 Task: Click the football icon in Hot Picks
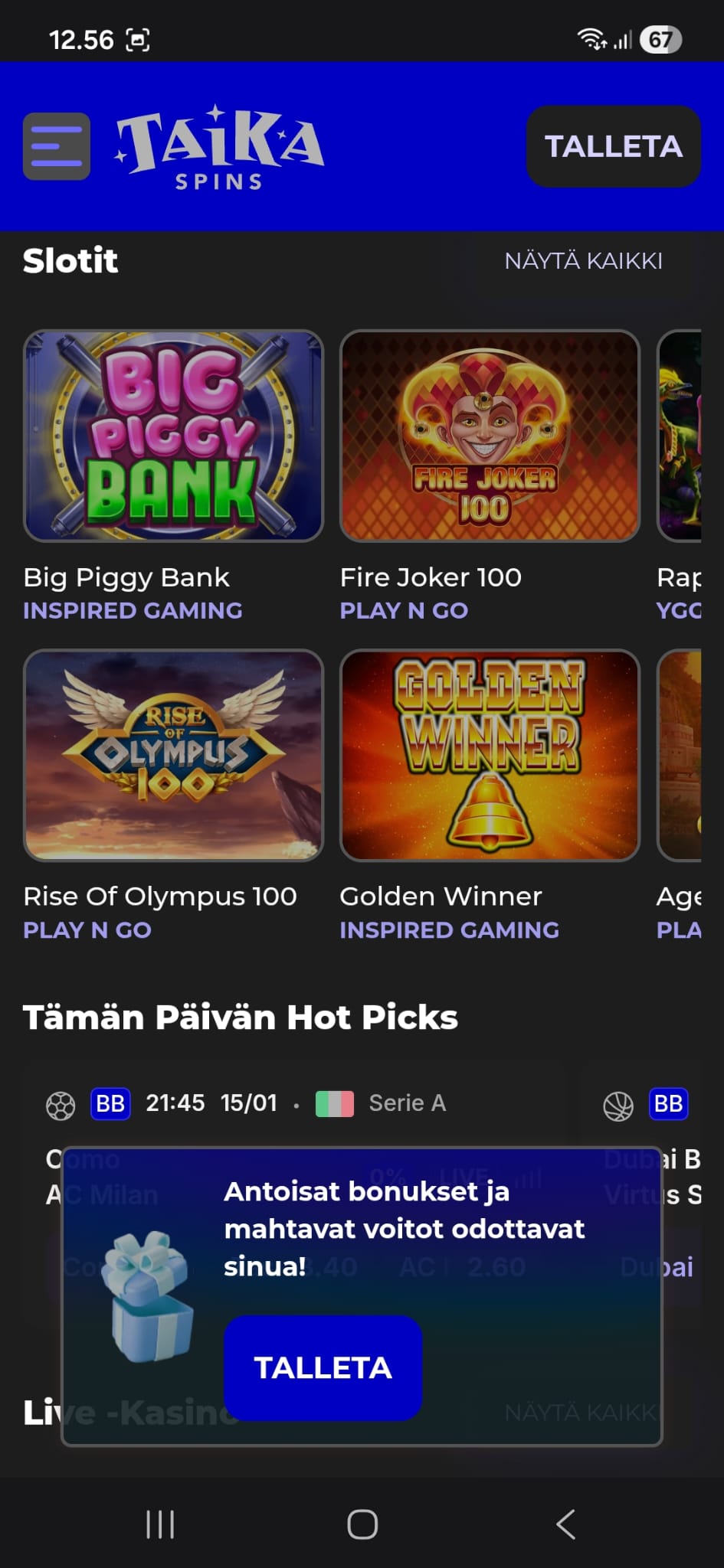point(60,1103)
